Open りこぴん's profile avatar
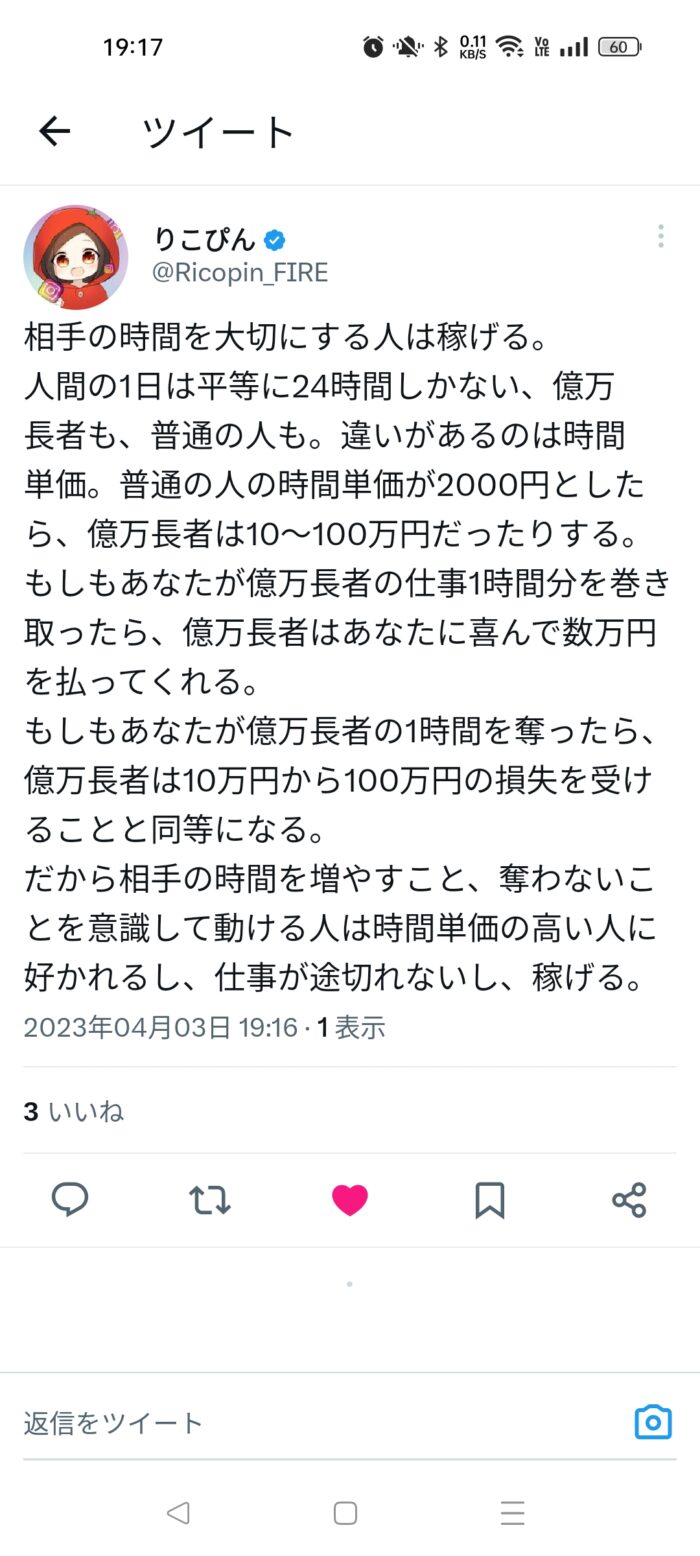Viewport: 700px width, 1556px height. (x=75, y=257)
